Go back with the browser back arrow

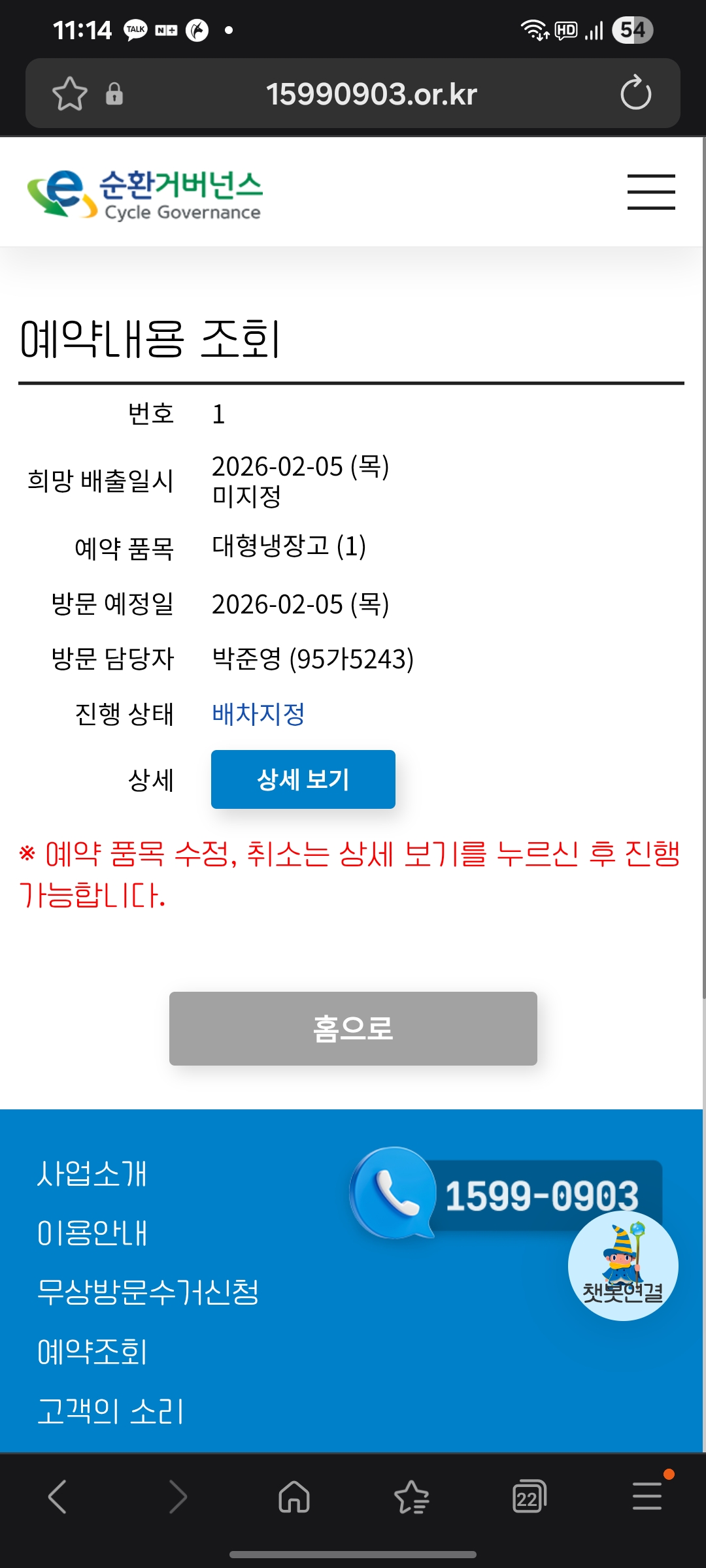click(x=58, y=1496)
